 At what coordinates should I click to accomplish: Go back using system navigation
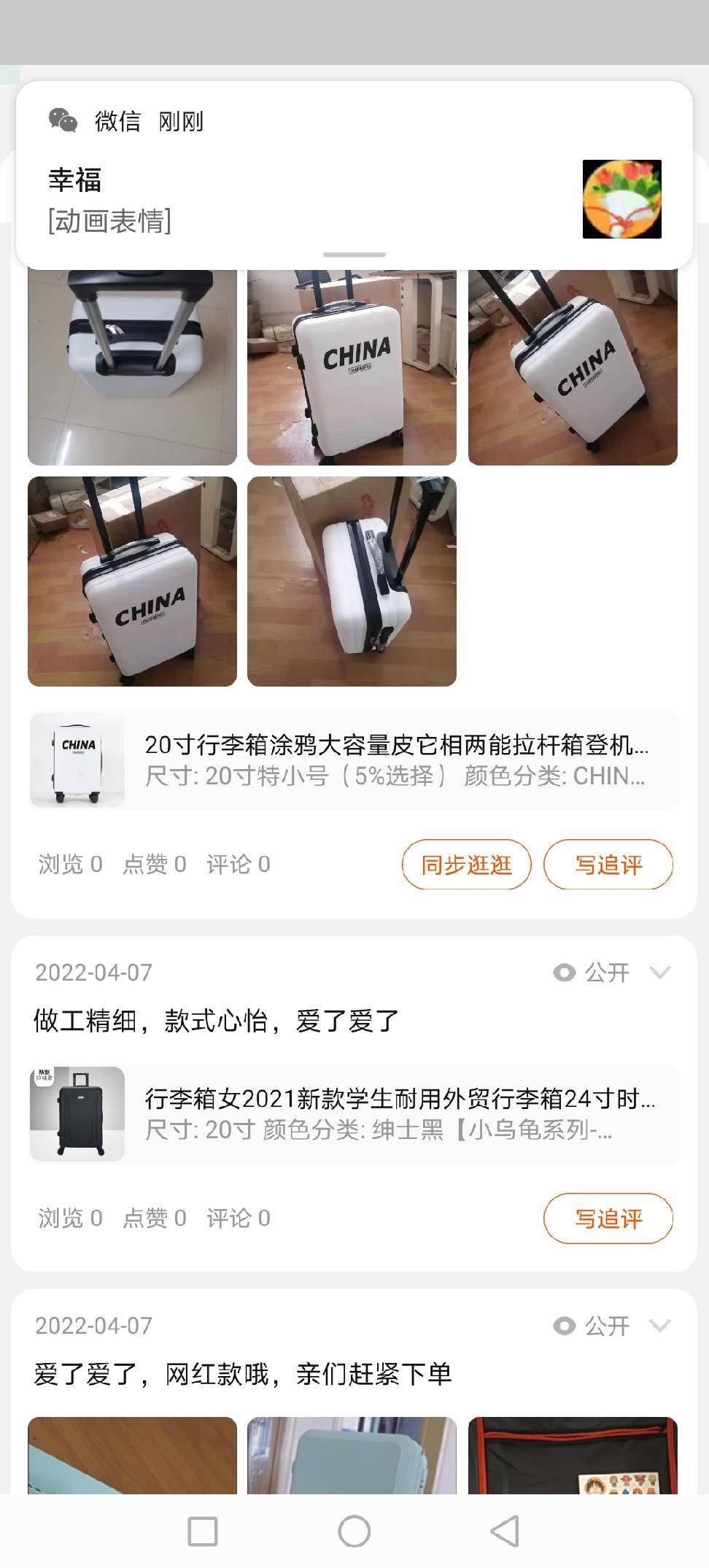click(505, 1531)
